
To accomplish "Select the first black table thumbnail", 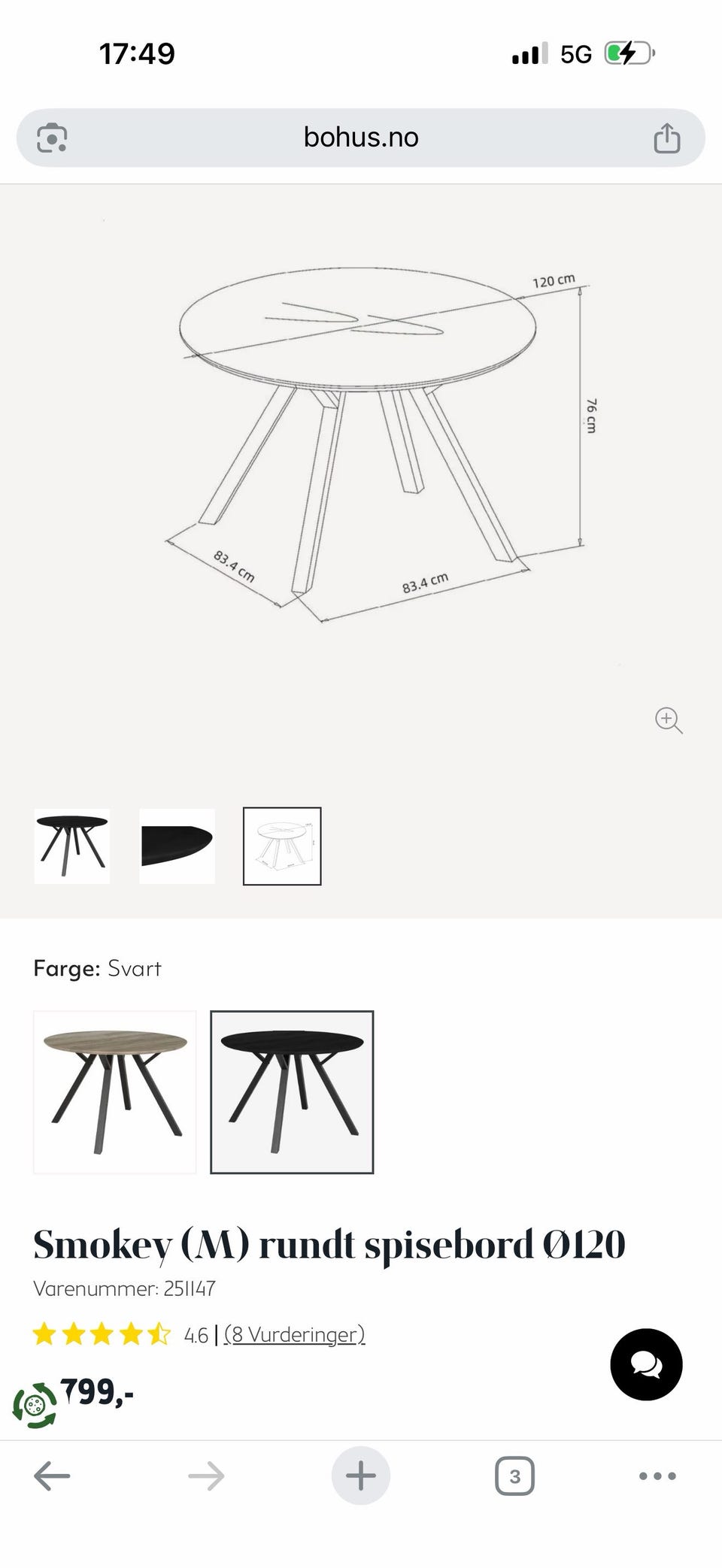I will coord(72,846).
